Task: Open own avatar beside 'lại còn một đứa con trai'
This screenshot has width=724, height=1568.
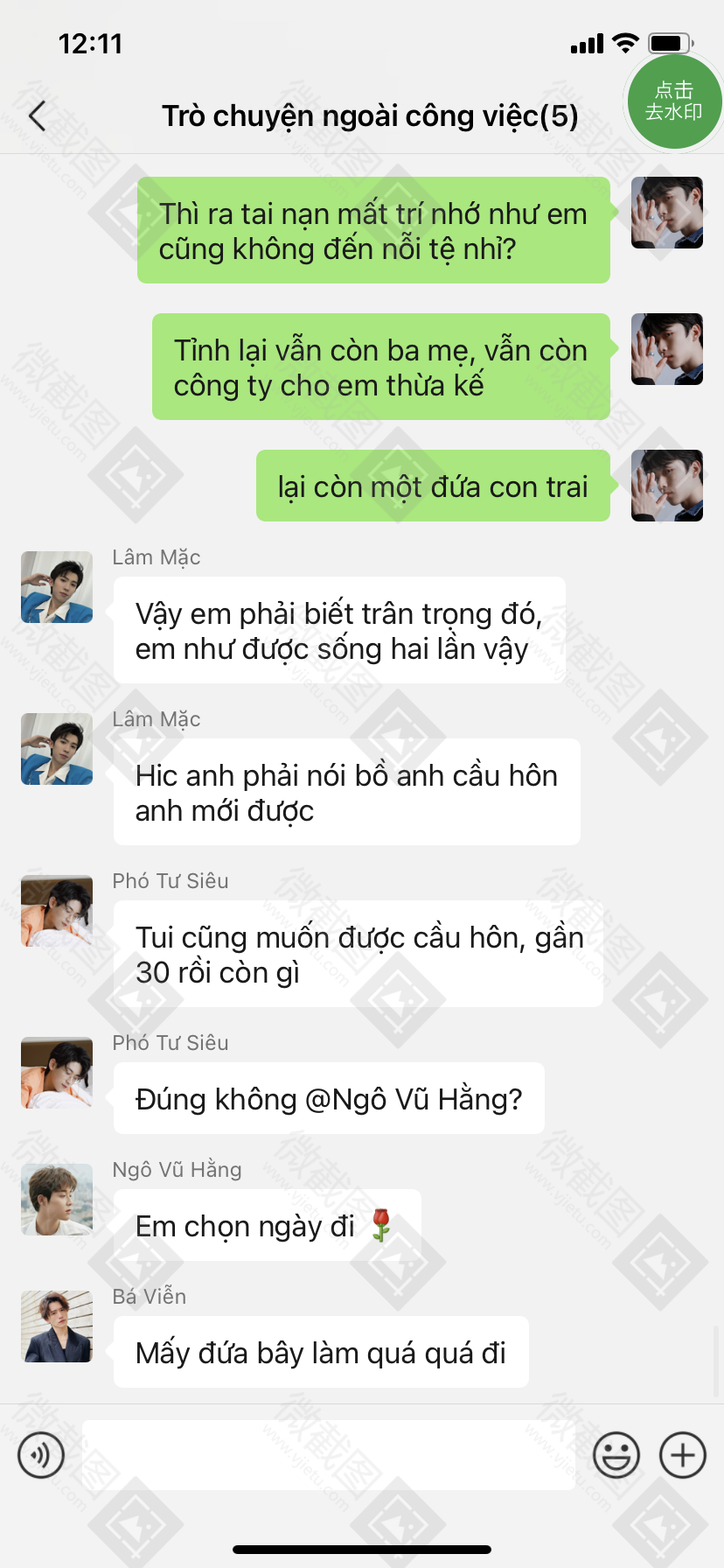Action: [x=667, y=486]
